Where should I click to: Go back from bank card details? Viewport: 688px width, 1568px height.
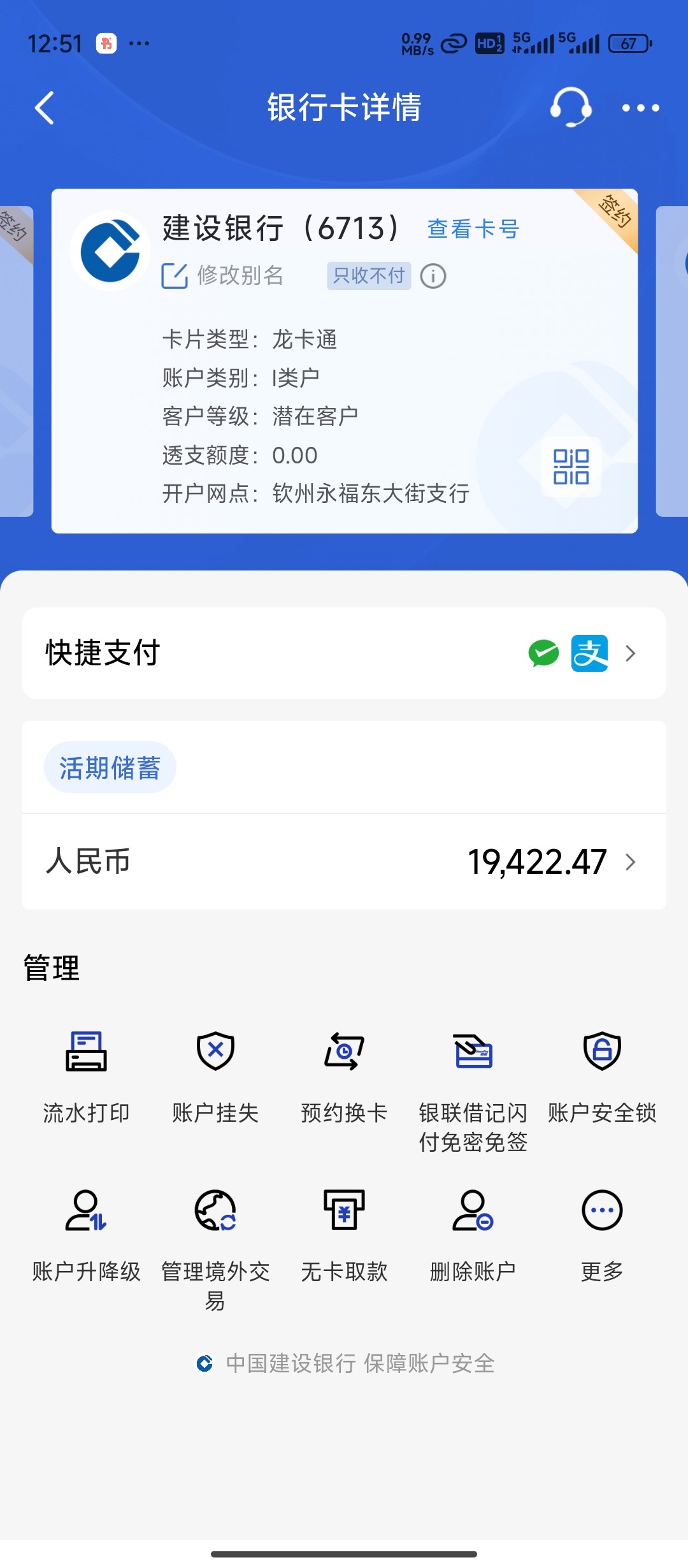tap(45, 108)
